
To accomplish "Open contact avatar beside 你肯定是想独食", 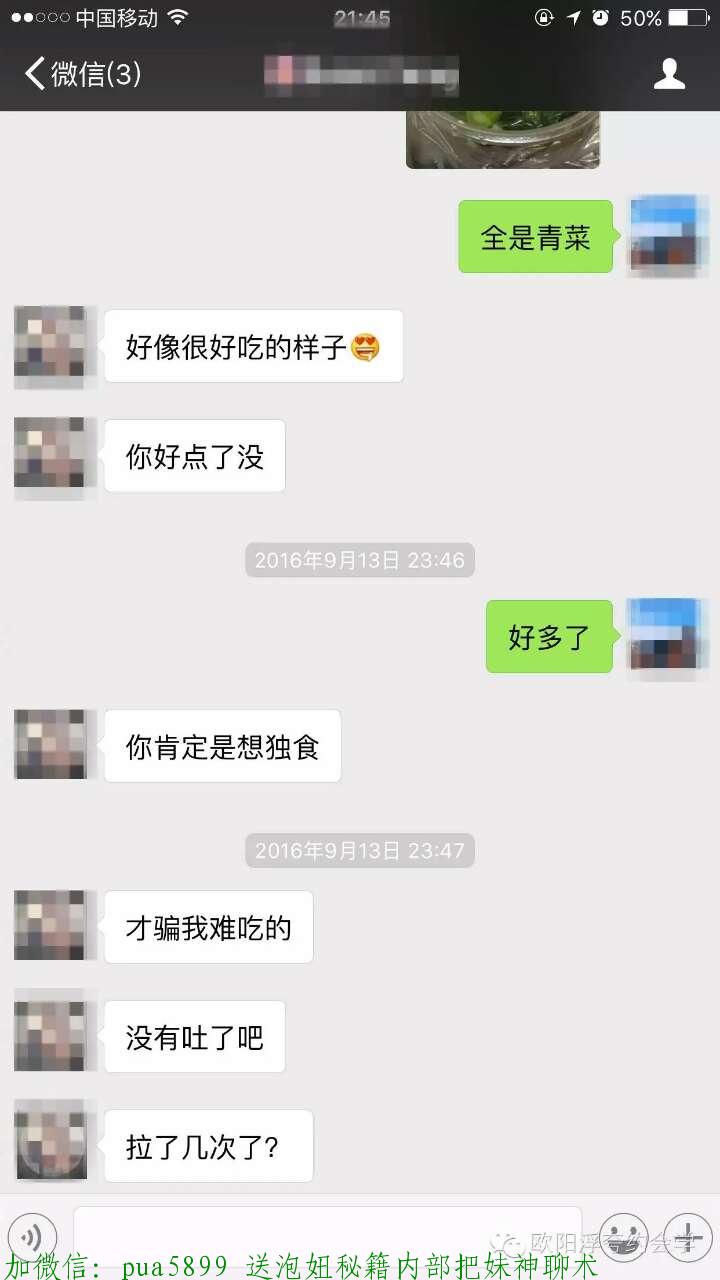I will (50, 745).
